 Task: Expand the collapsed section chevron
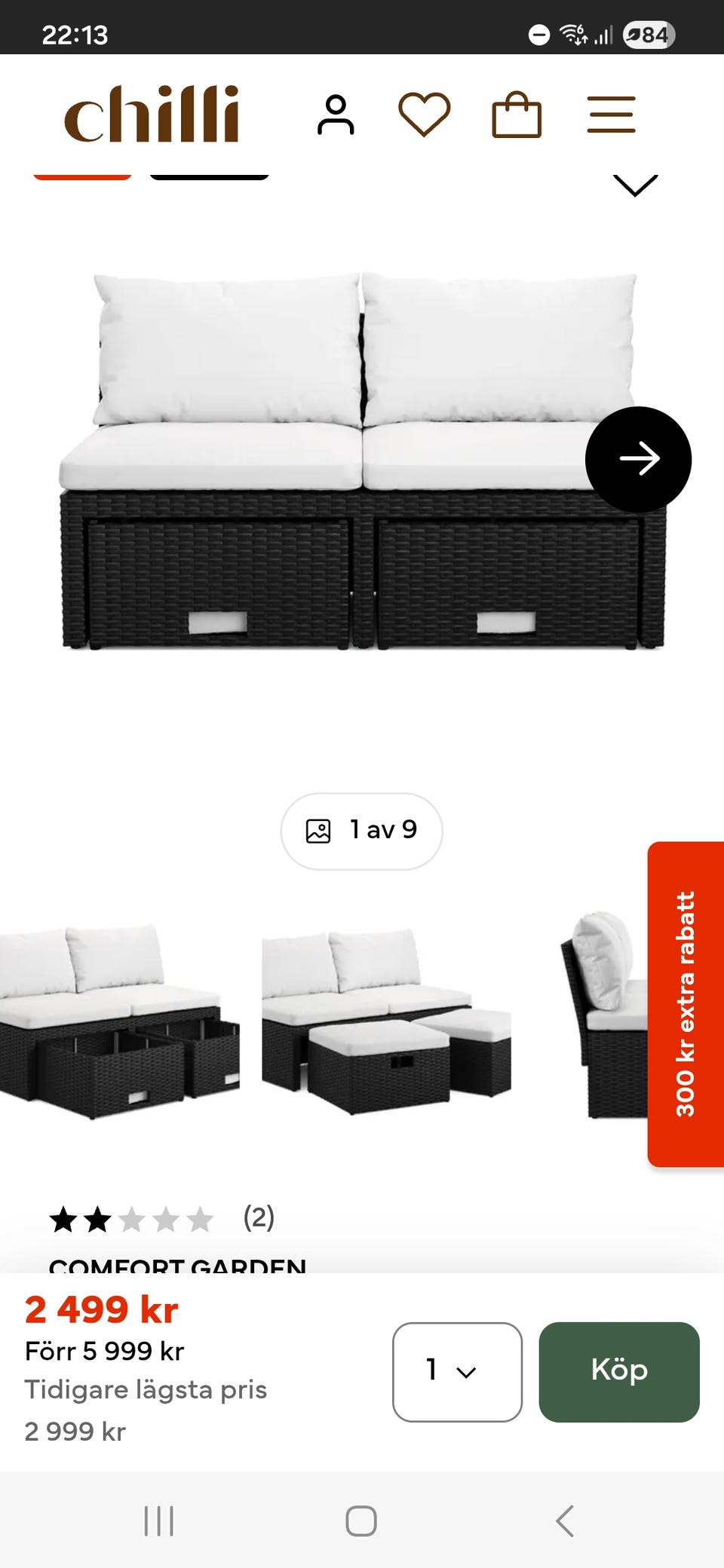coord(635,185)
